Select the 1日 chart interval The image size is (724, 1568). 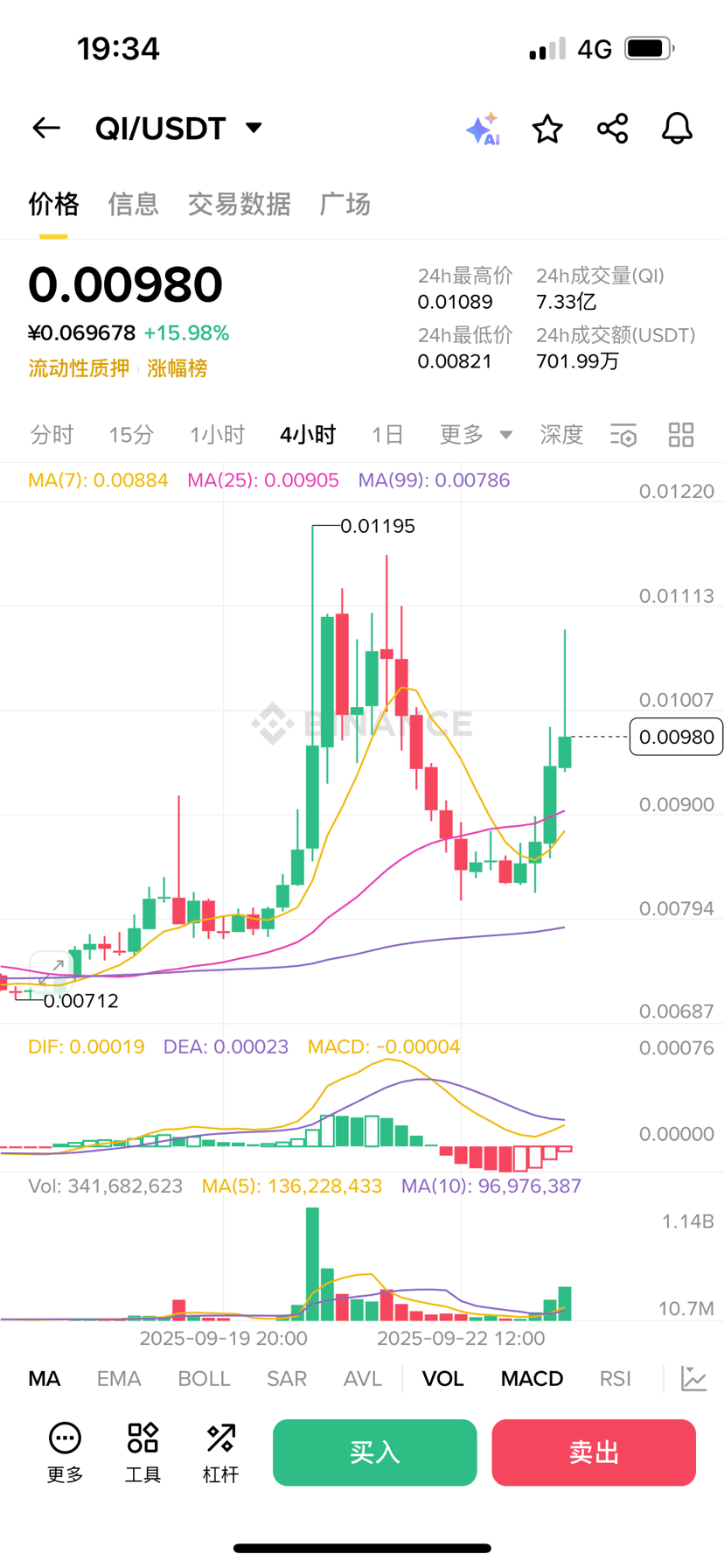386,435
